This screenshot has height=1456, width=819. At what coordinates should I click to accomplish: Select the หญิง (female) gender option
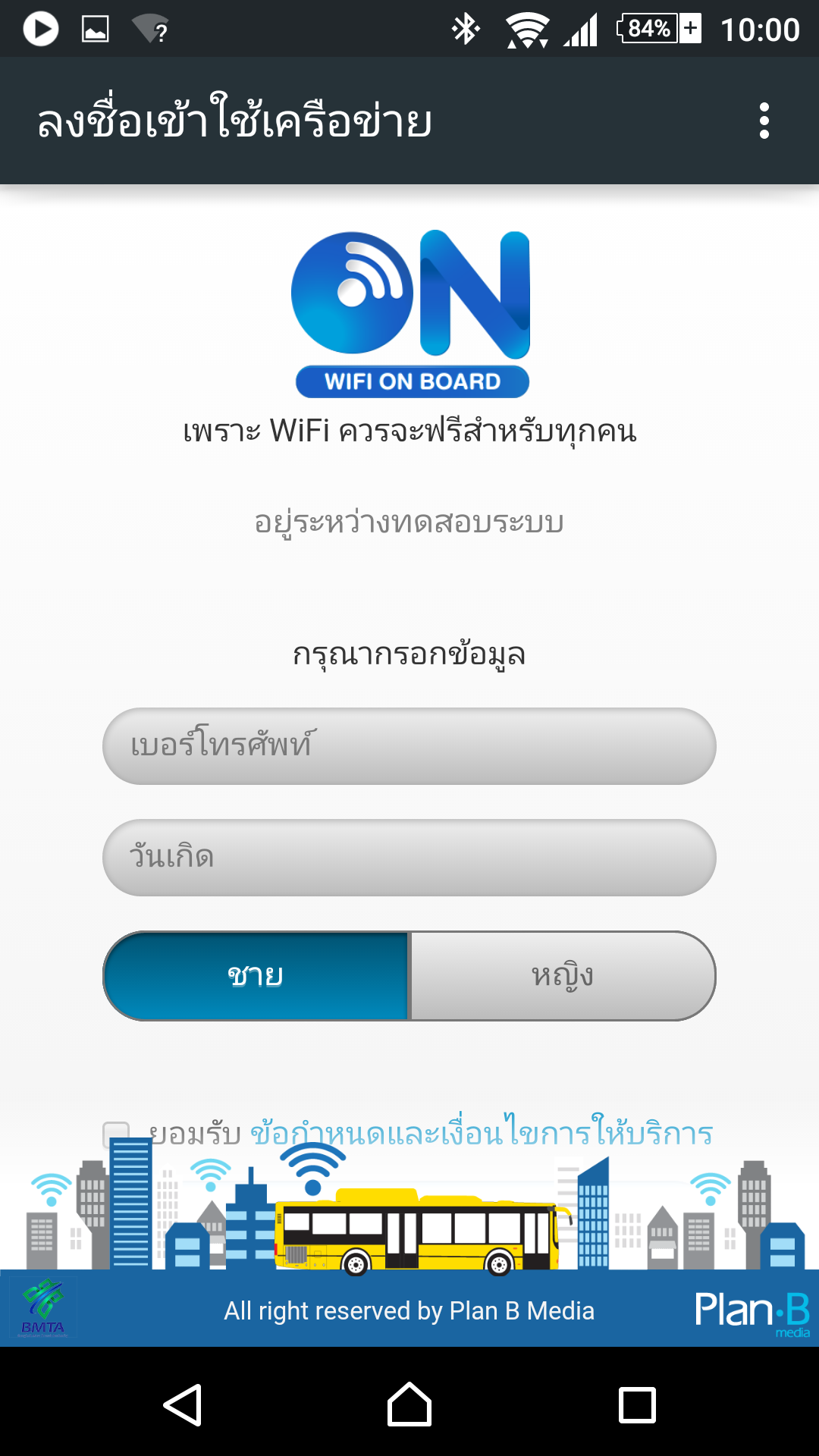[561, 977]
